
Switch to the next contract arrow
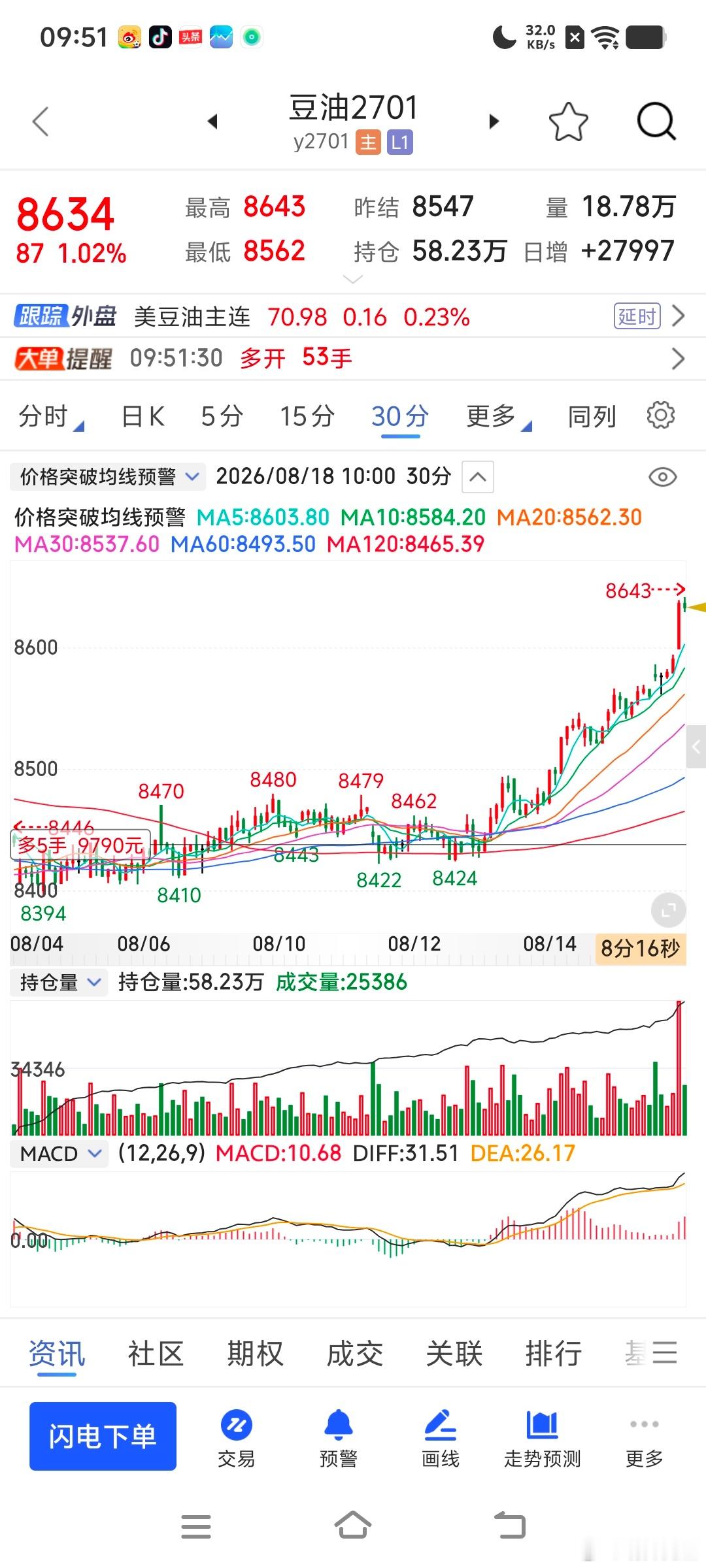pyautogui.click(x=494, y=121)
